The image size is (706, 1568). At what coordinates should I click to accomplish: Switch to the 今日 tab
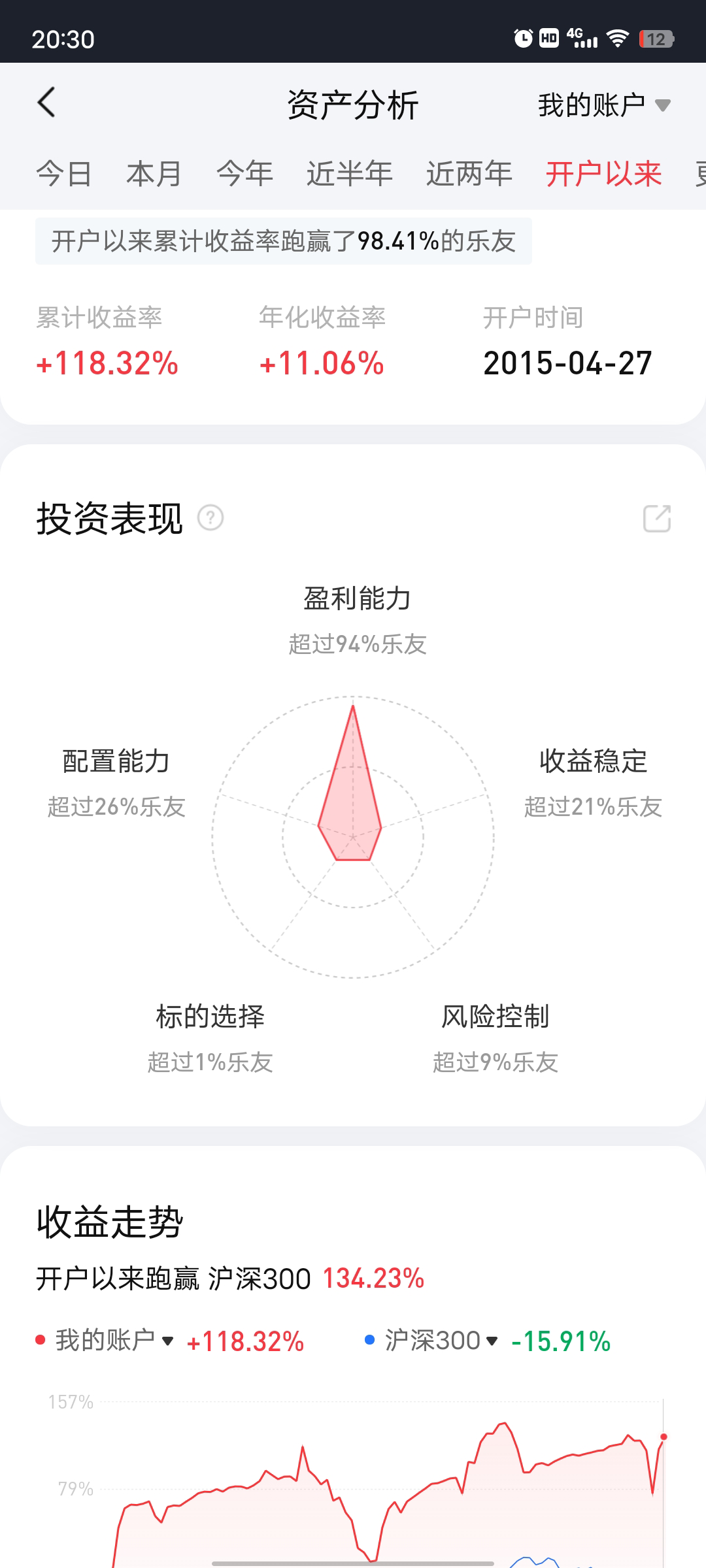click(64, 174)
